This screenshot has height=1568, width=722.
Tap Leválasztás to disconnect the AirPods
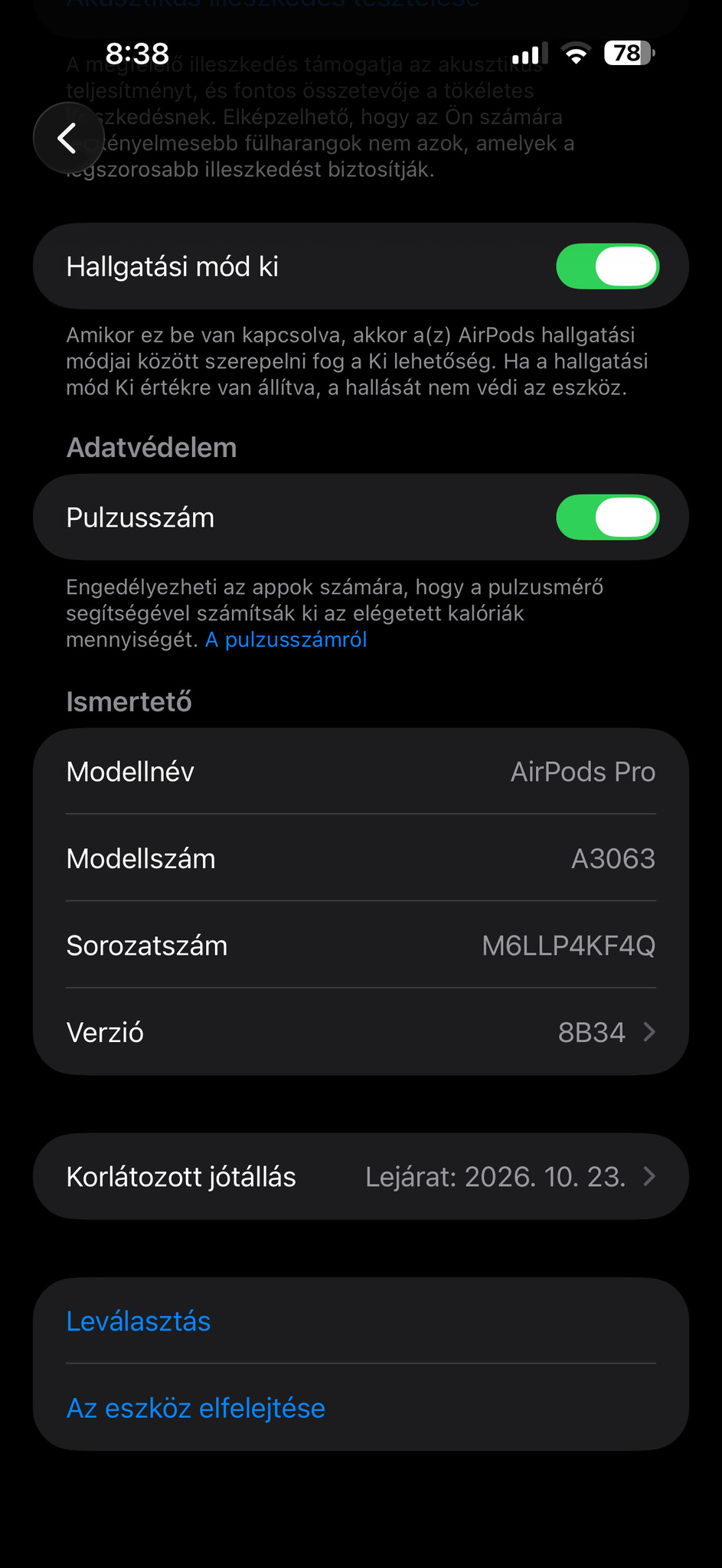point(139,1321)
